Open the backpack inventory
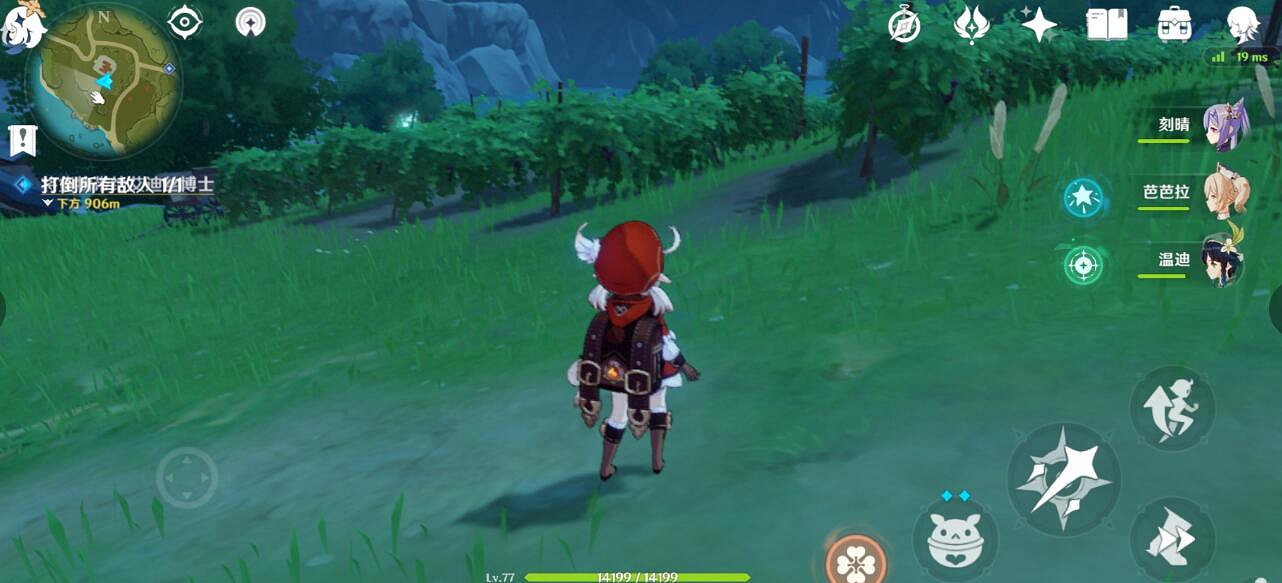 point(1175,24)
